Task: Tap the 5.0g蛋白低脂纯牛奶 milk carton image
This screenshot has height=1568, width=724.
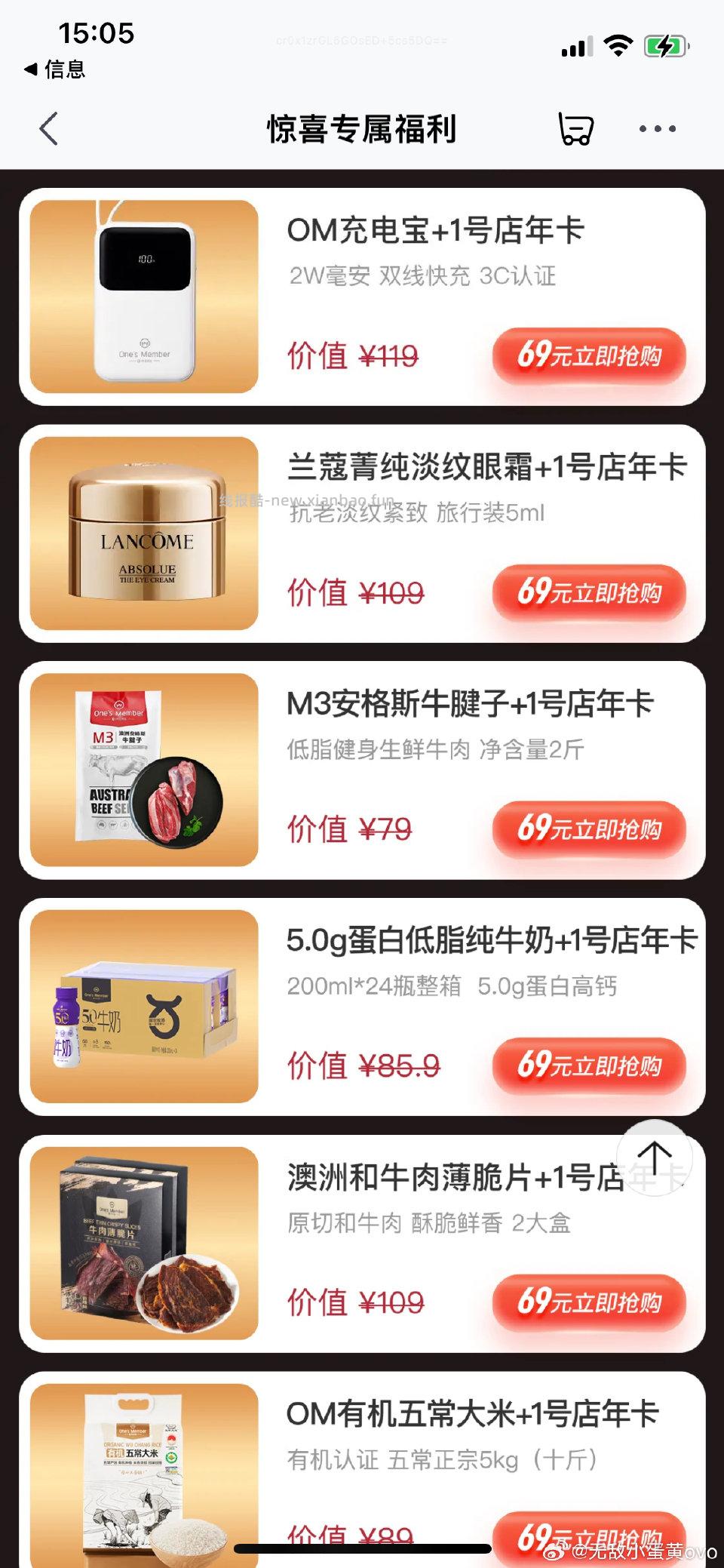Action: point(143,1011)
